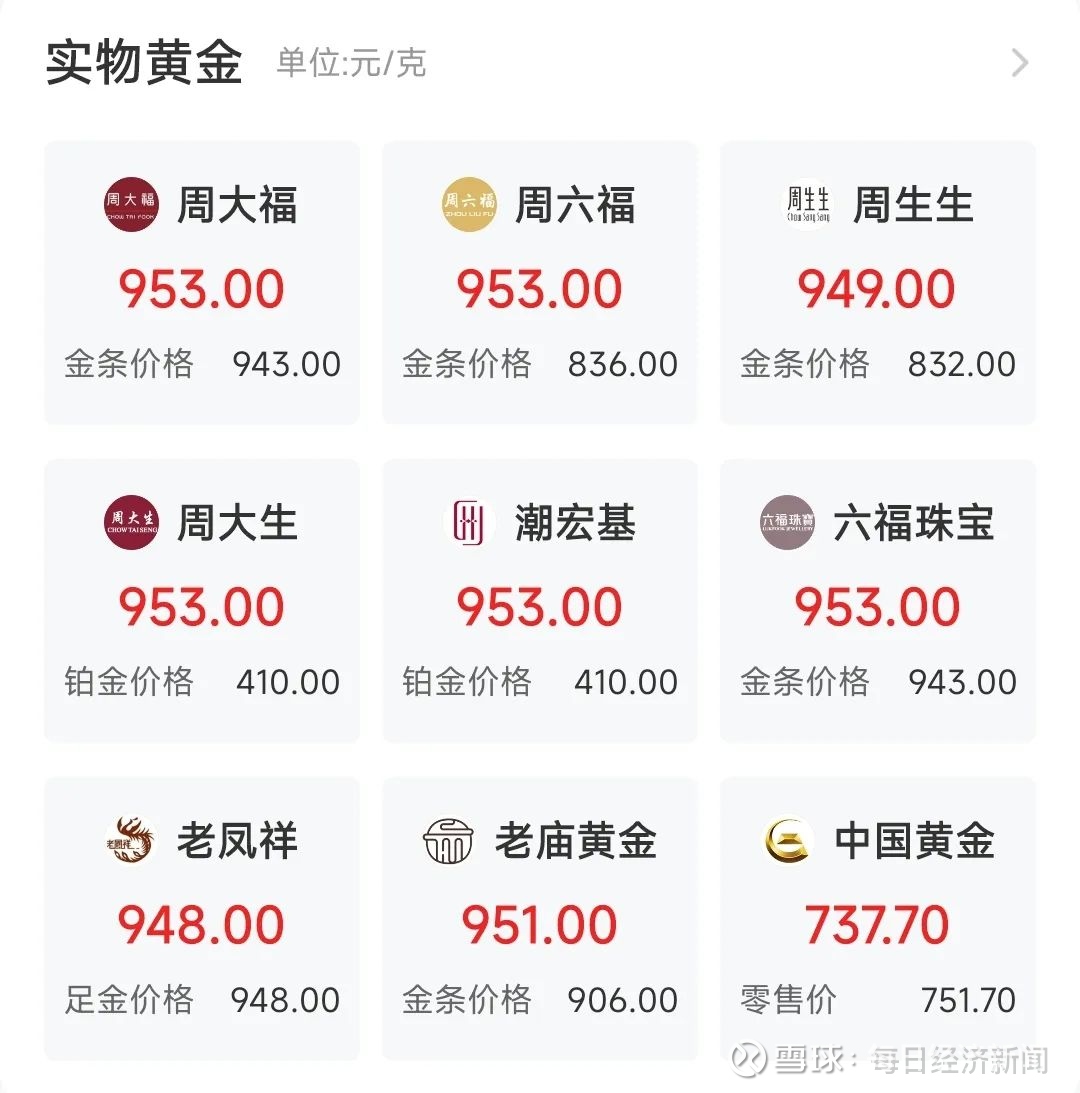Image resolution: width=1080 pixels, height=1093 pixels.
Task: Click the 金条价格 943.00 row under 周大福
Action: pos(200,364)
